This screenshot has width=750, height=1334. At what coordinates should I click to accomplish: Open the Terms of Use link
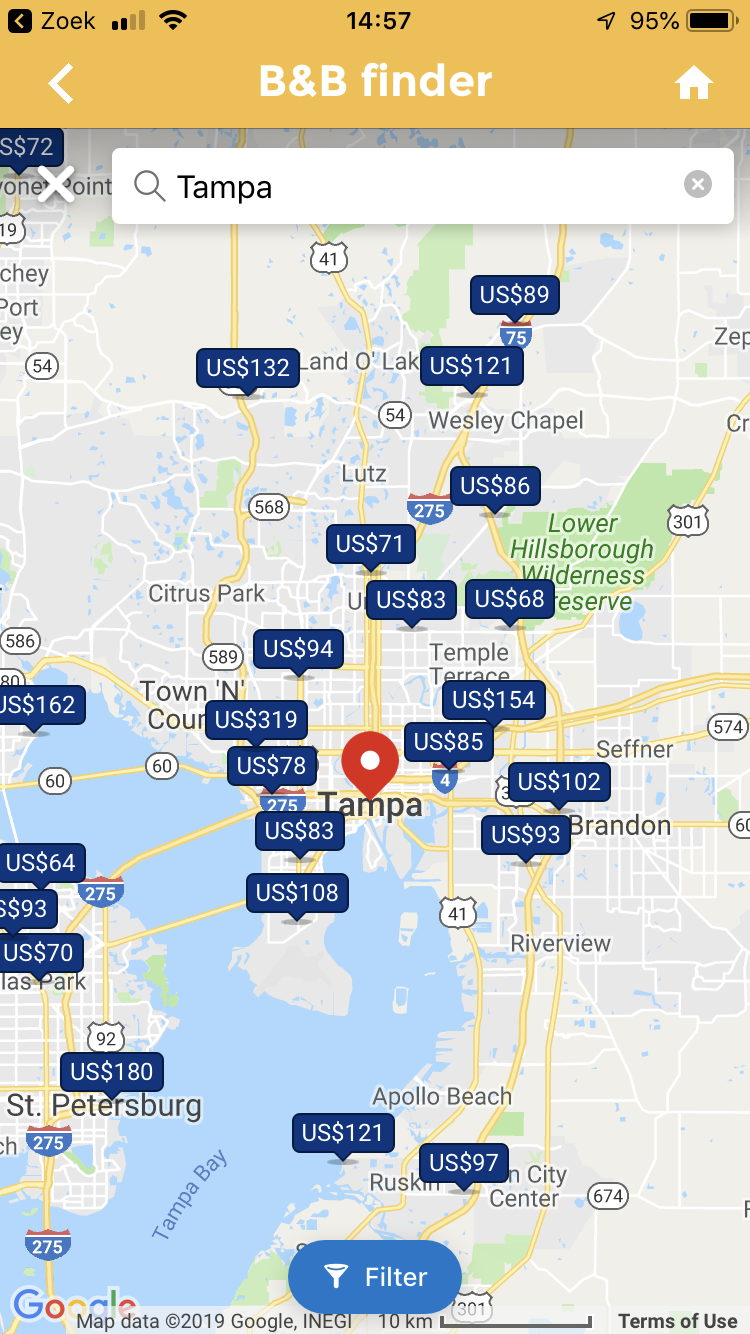tap(677, 1321)
